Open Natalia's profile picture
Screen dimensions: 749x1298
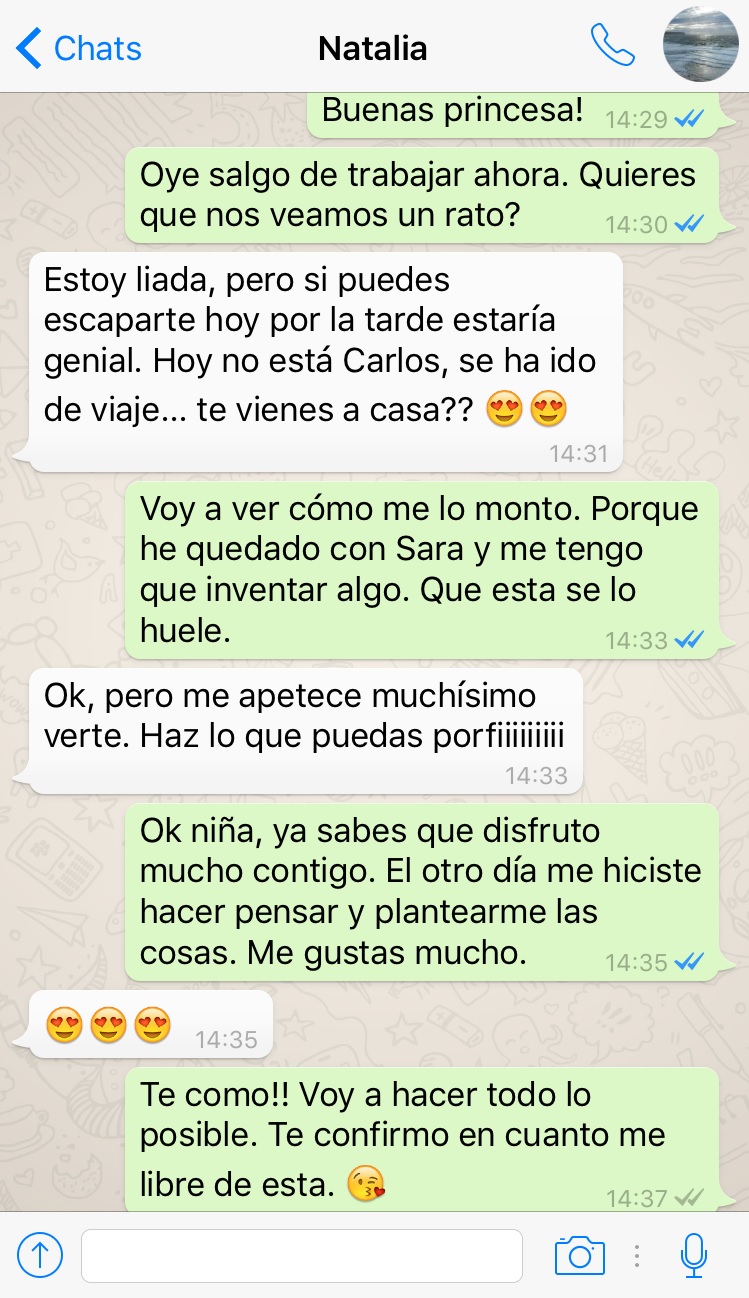[x=701, y=45]
